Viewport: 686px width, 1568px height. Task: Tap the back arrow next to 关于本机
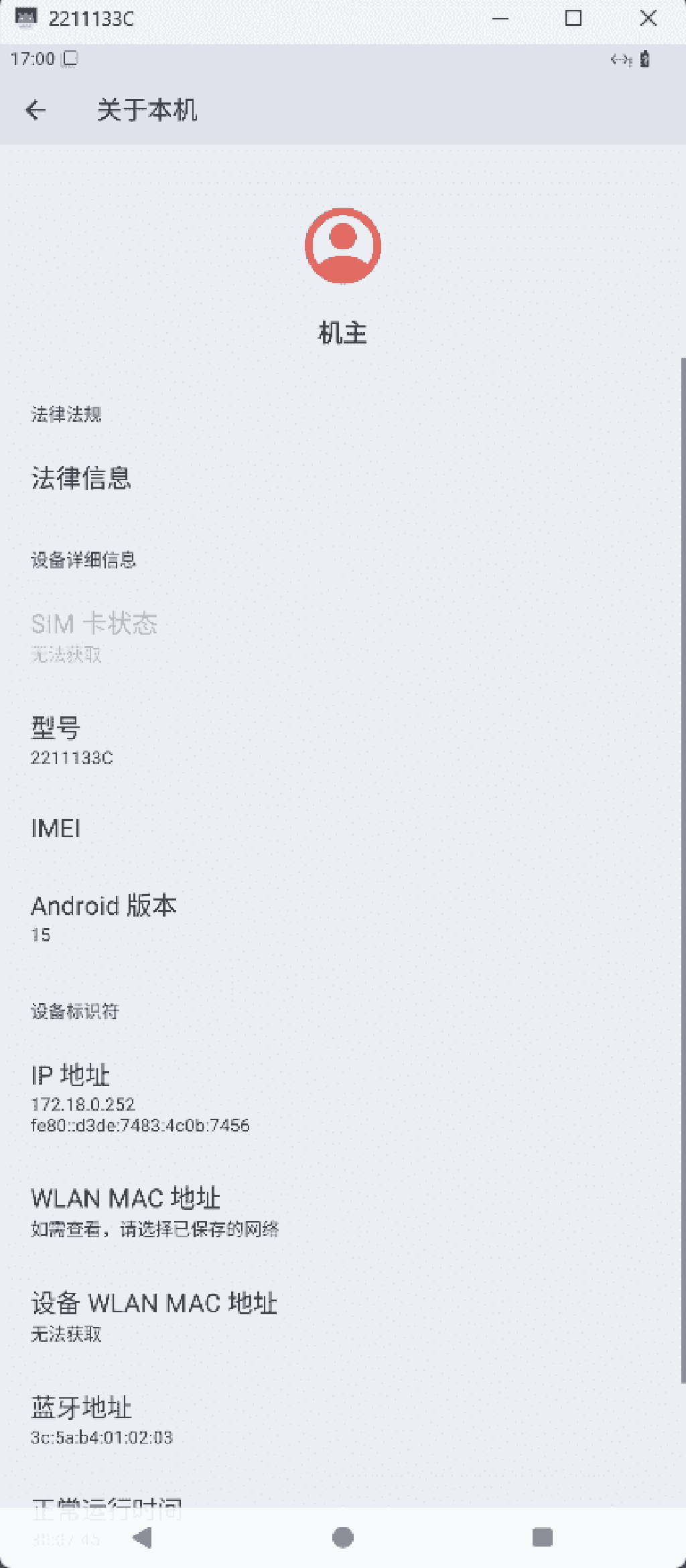tap(36, 110)
